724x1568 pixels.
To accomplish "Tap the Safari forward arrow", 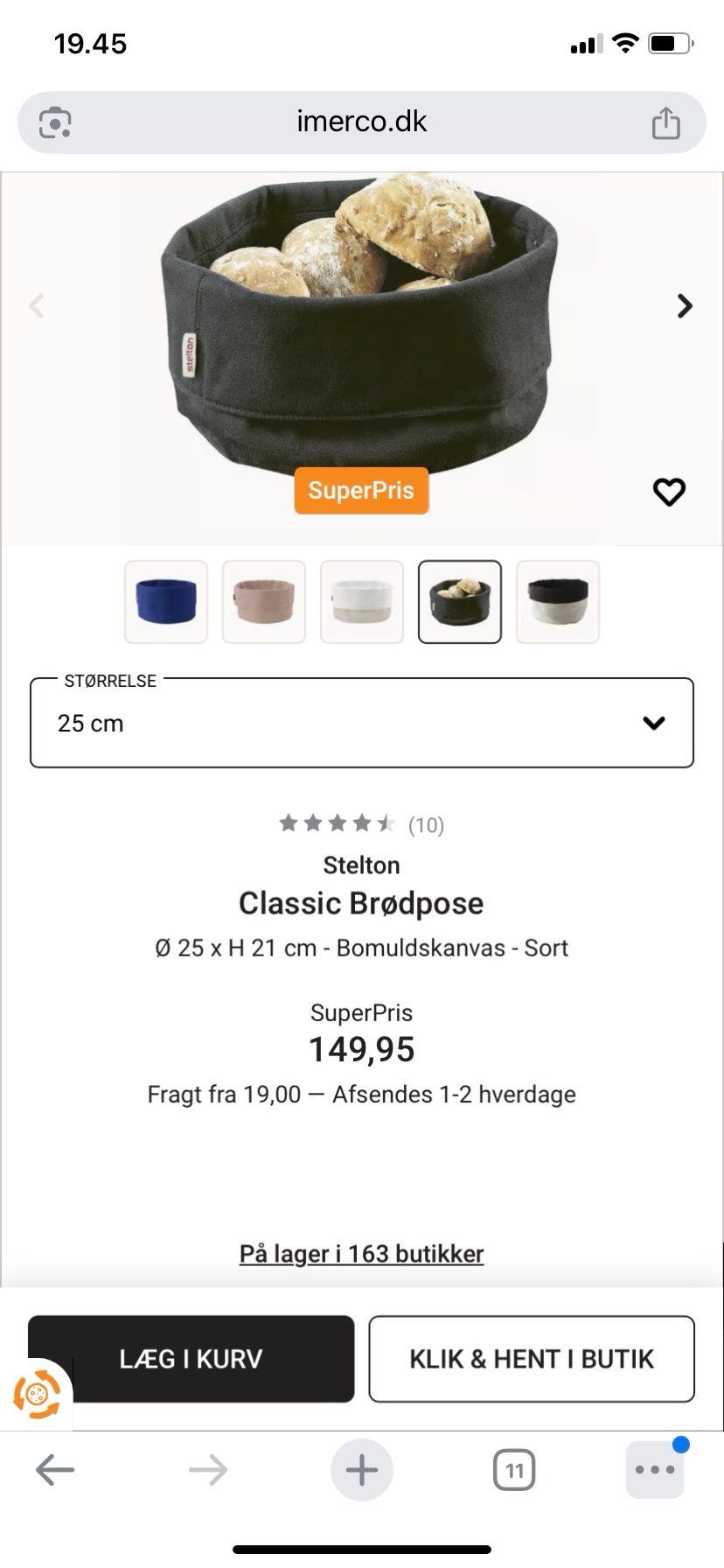I will click(208, 1469).
